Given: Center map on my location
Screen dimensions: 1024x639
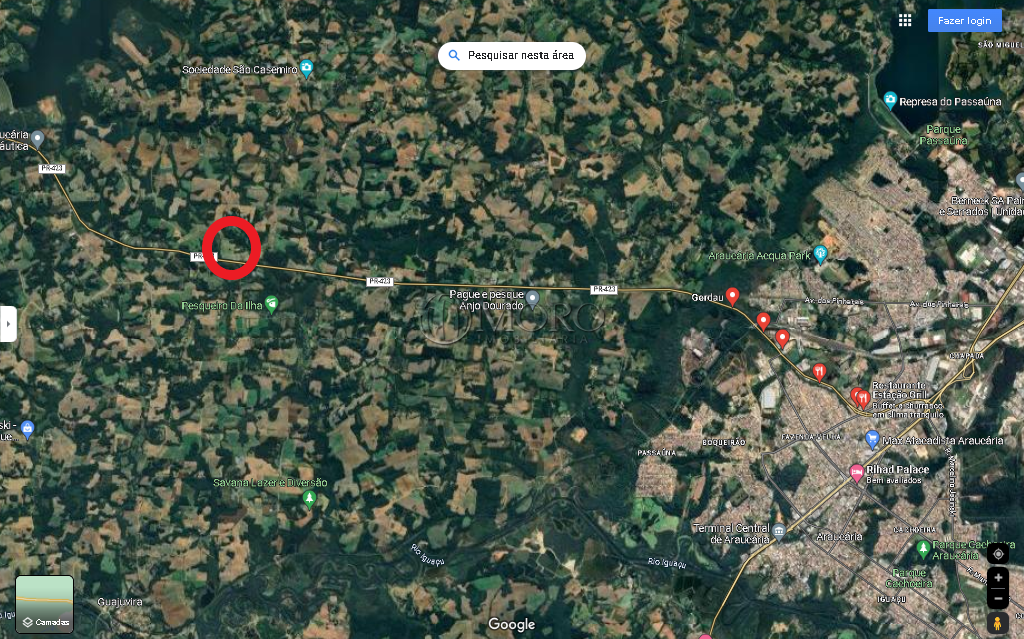Looking at the screenshot, I should pyautogui.click(x=998, y=553).
